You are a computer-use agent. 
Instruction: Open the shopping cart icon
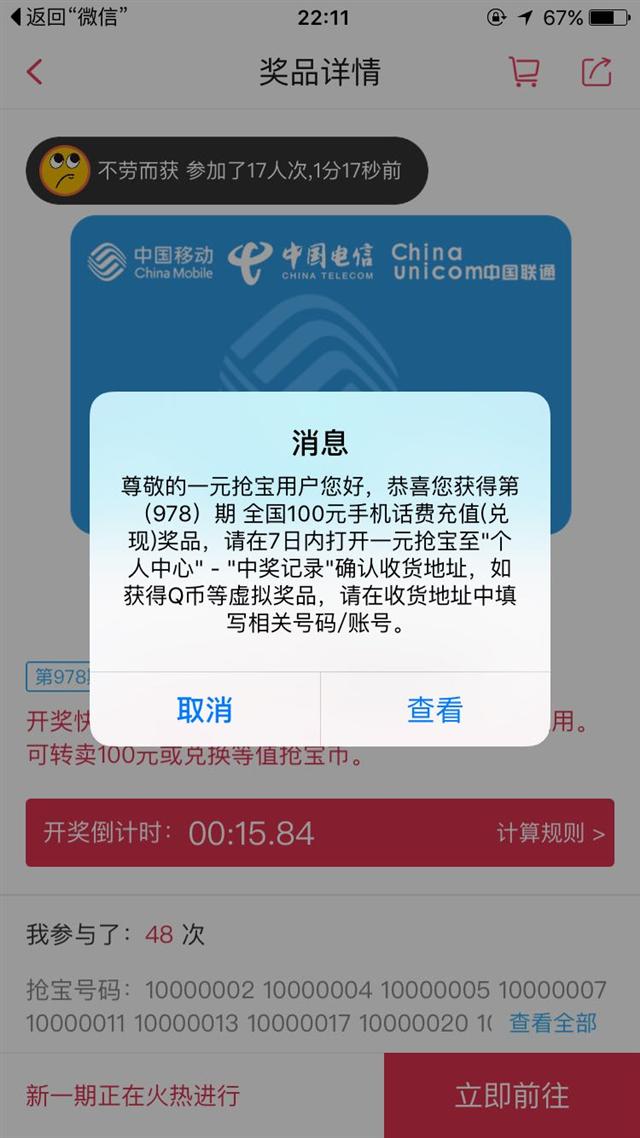coord(524,72)
